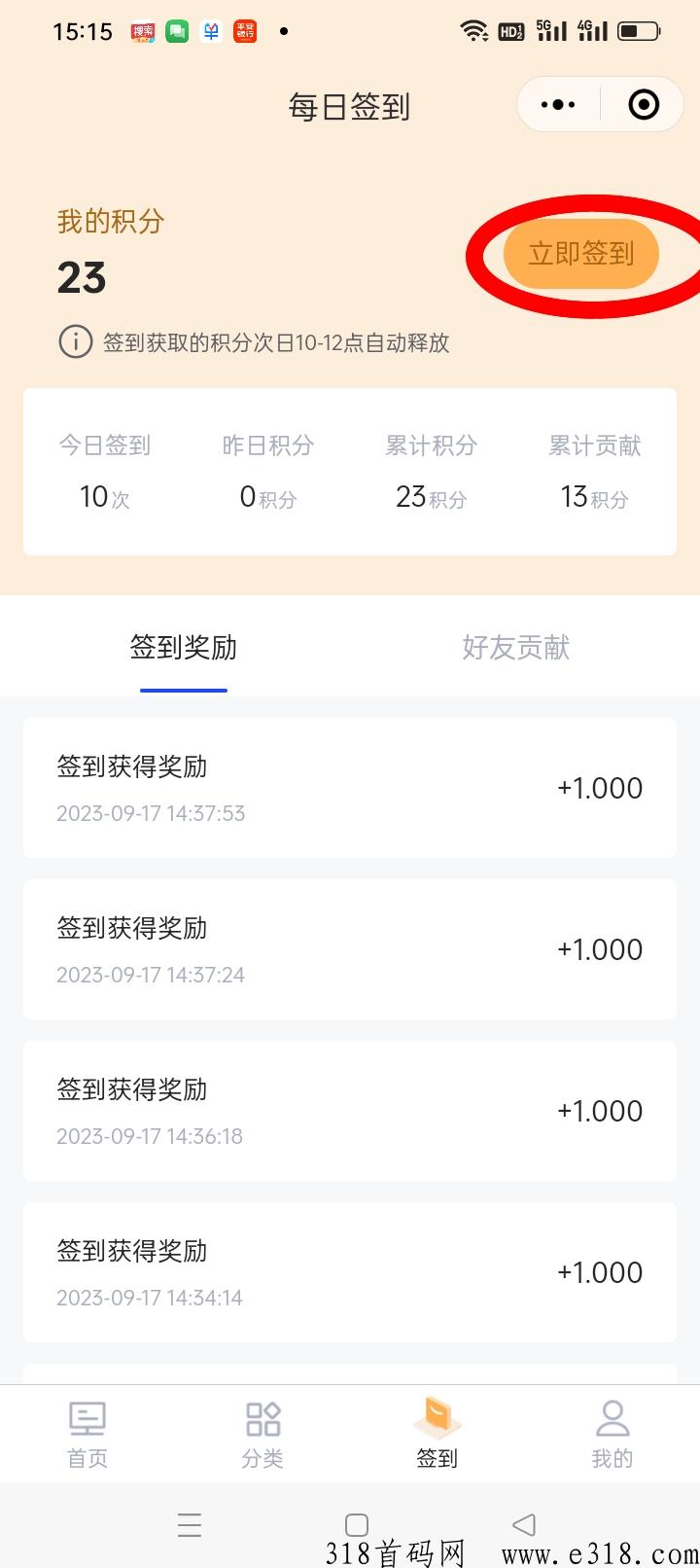Open the 签到 bottom navigation tab

[x=437, y=1435]
